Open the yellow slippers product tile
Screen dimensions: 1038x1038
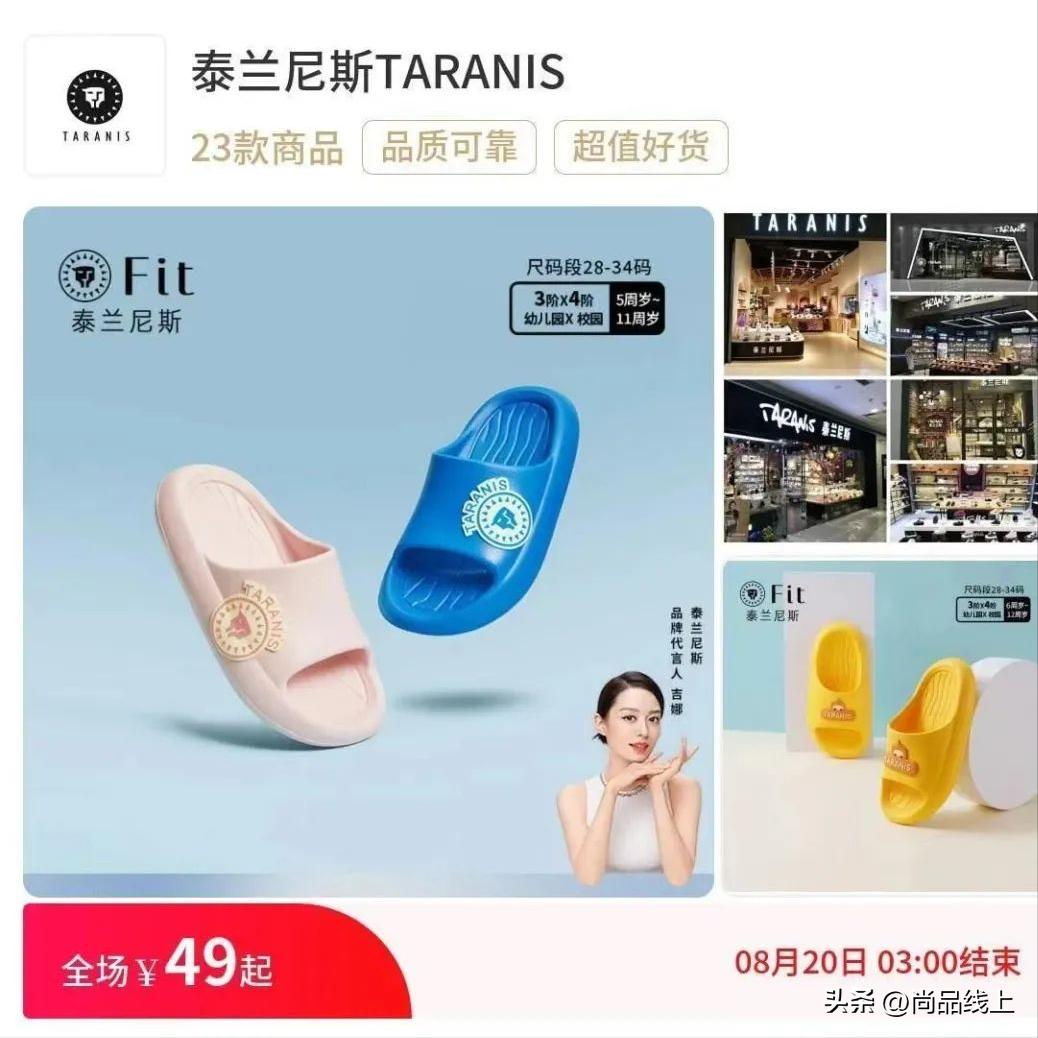click(880, 725)
